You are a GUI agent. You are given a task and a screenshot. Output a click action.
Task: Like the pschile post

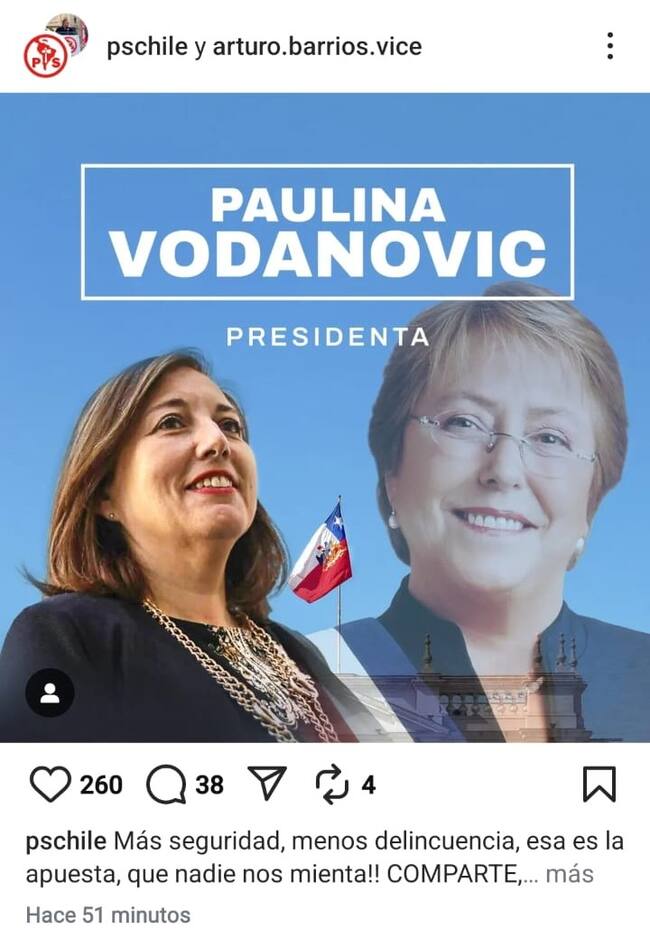[x=49, y=785]
